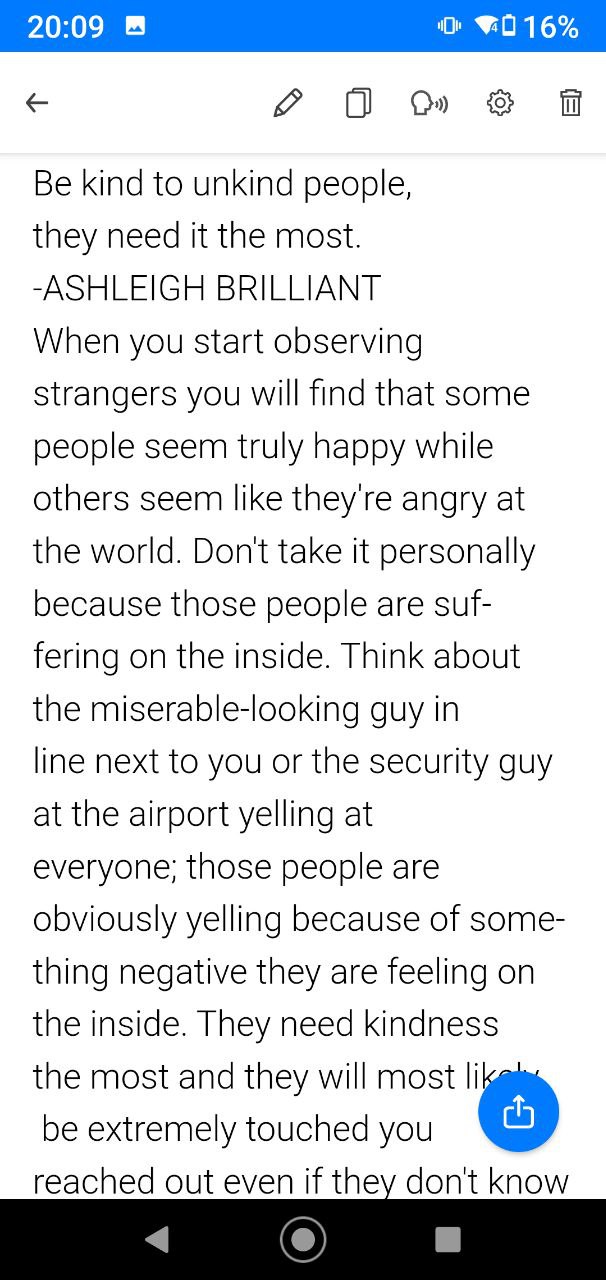The height and width of the screenshot is (1280, 606).
Task: Edit the note with the pencil icon
Action: [288, 103]
